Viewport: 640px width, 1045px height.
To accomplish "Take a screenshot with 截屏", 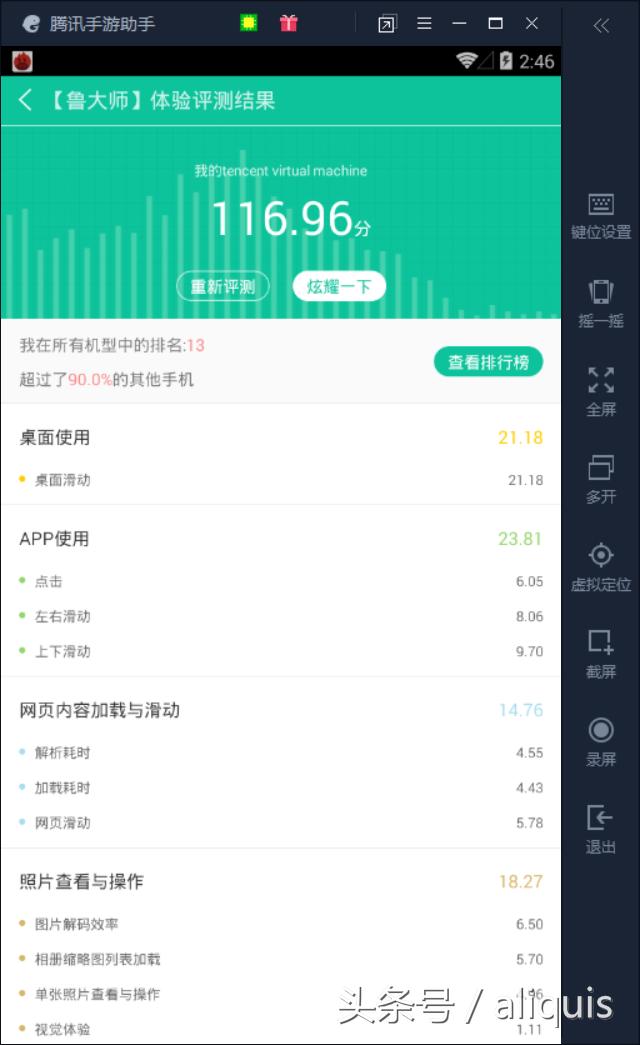I will point(601,654).
